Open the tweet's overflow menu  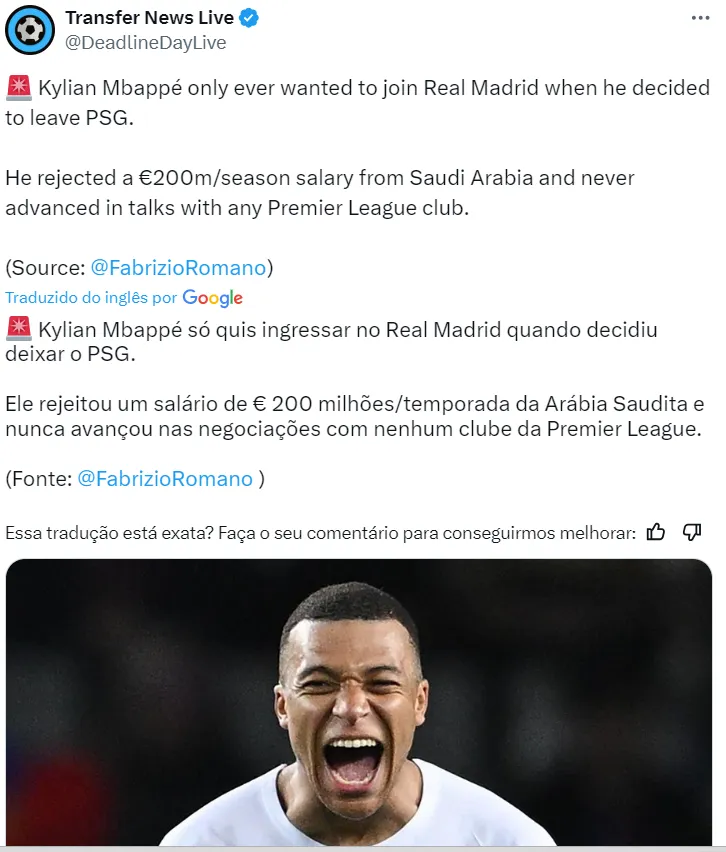click(x=702, y=18)
